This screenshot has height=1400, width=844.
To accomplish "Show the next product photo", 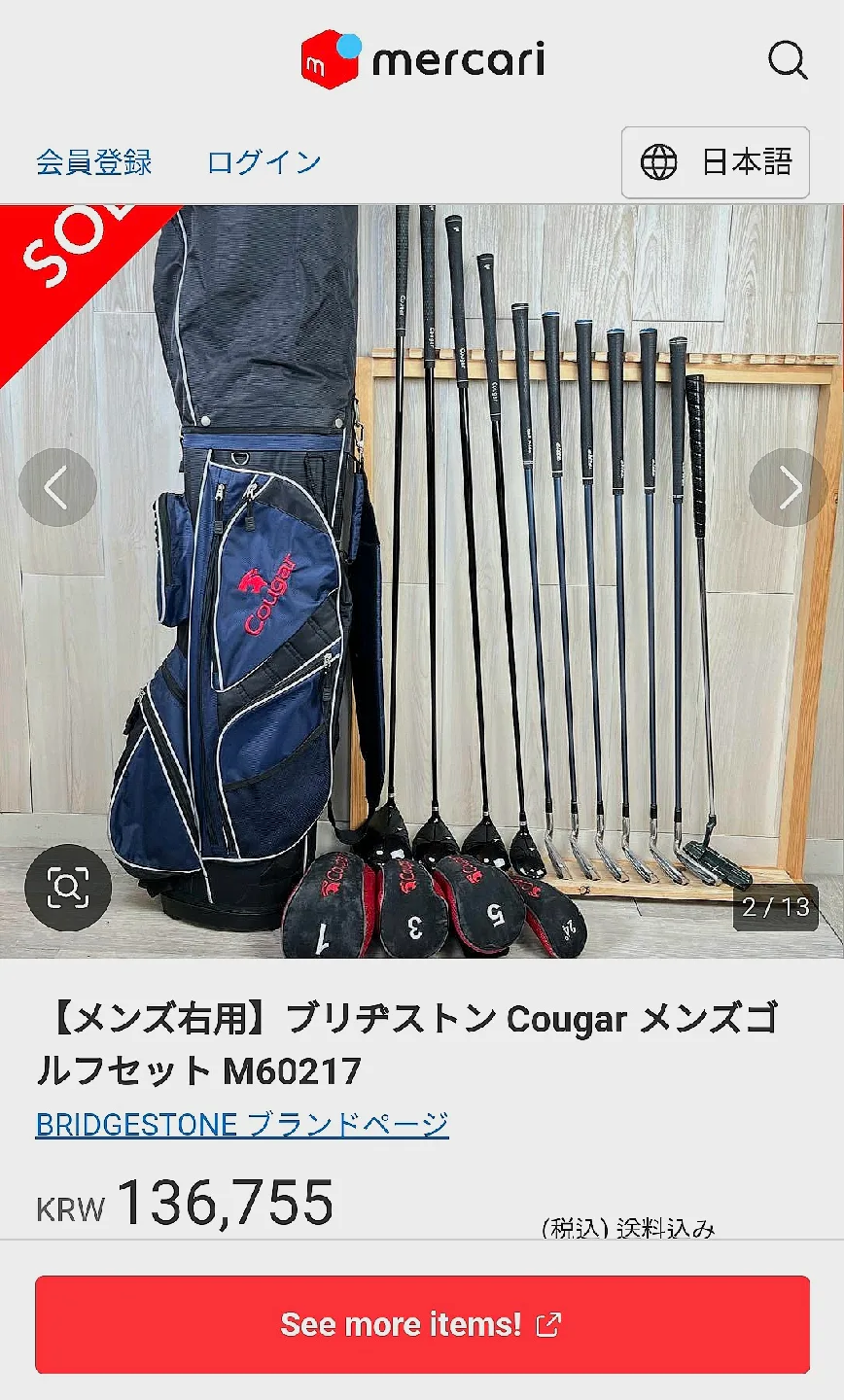I will 787,487.
